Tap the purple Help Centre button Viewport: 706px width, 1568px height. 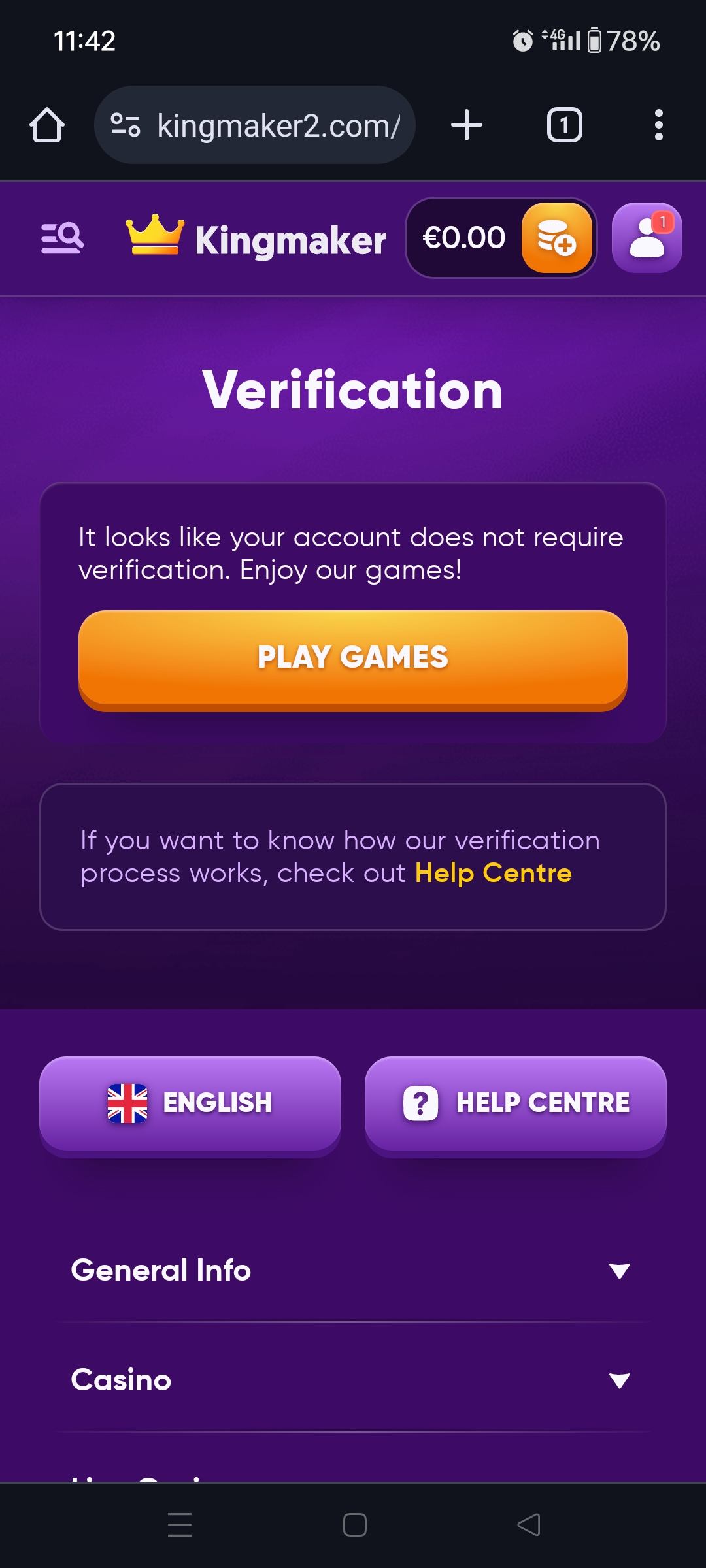(515, 1103)
